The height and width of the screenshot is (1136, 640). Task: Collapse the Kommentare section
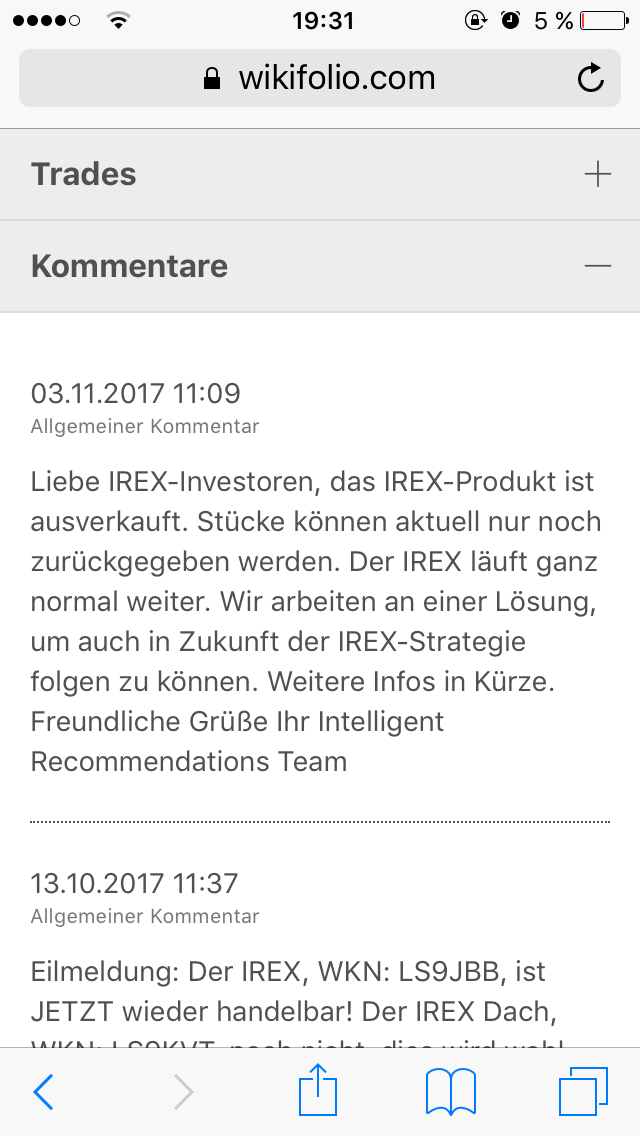[x=597, y=266]
